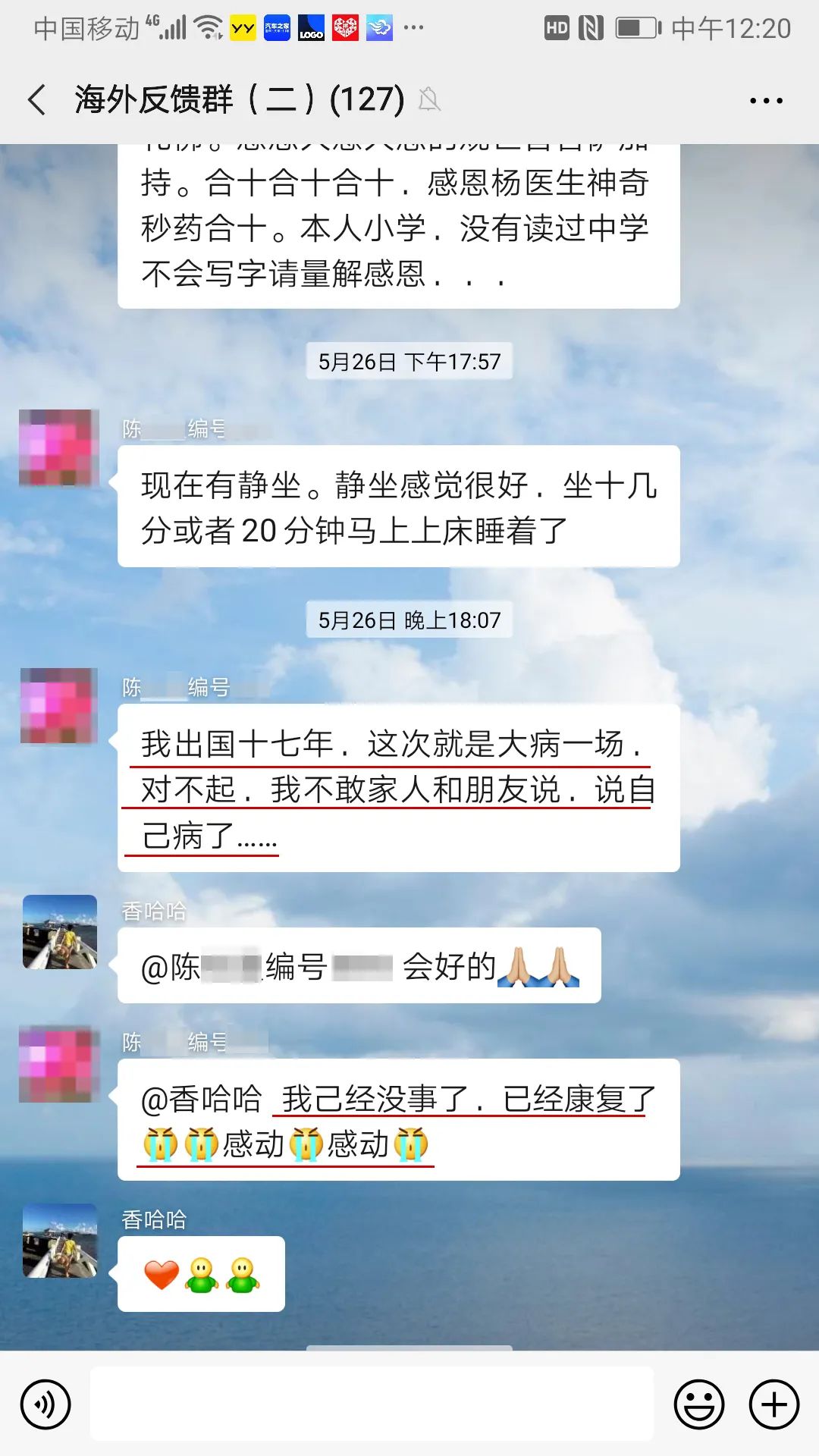Switch to voice message input

click(45, 1404)
